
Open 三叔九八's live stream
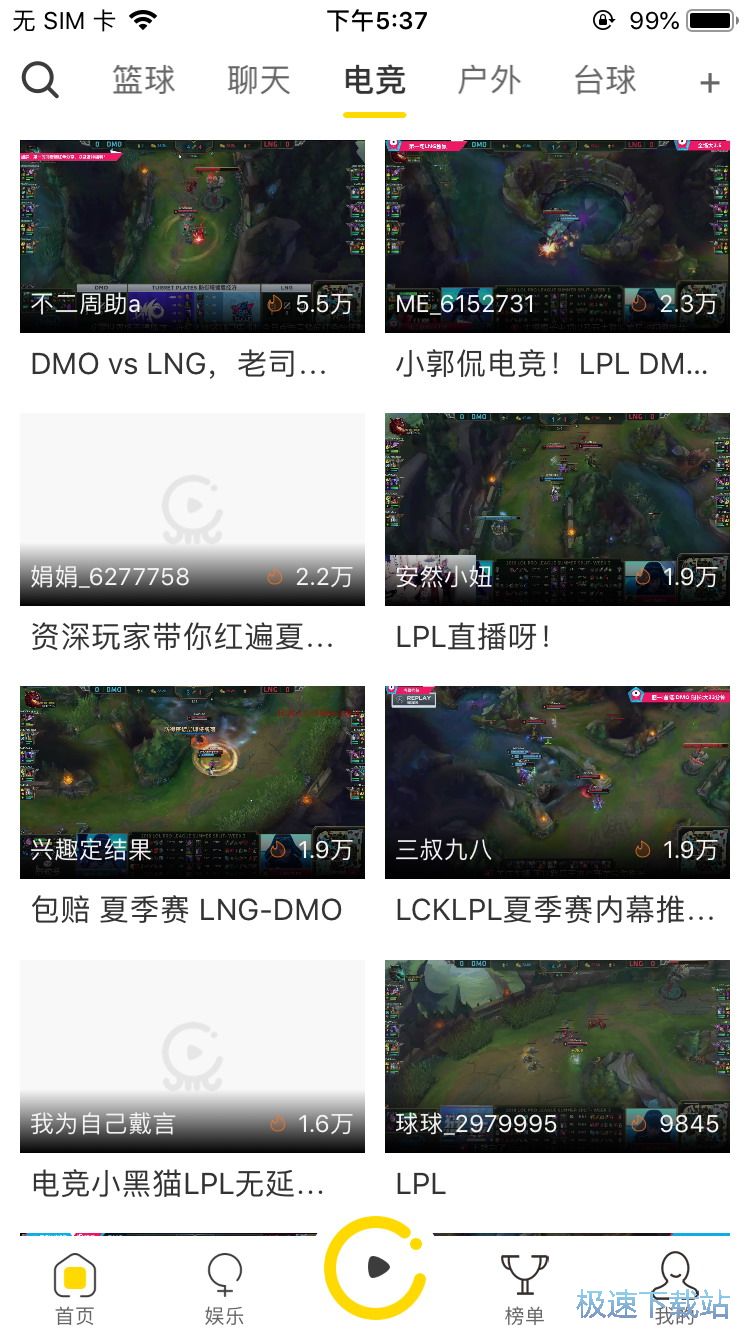click(x=557, y=782)
